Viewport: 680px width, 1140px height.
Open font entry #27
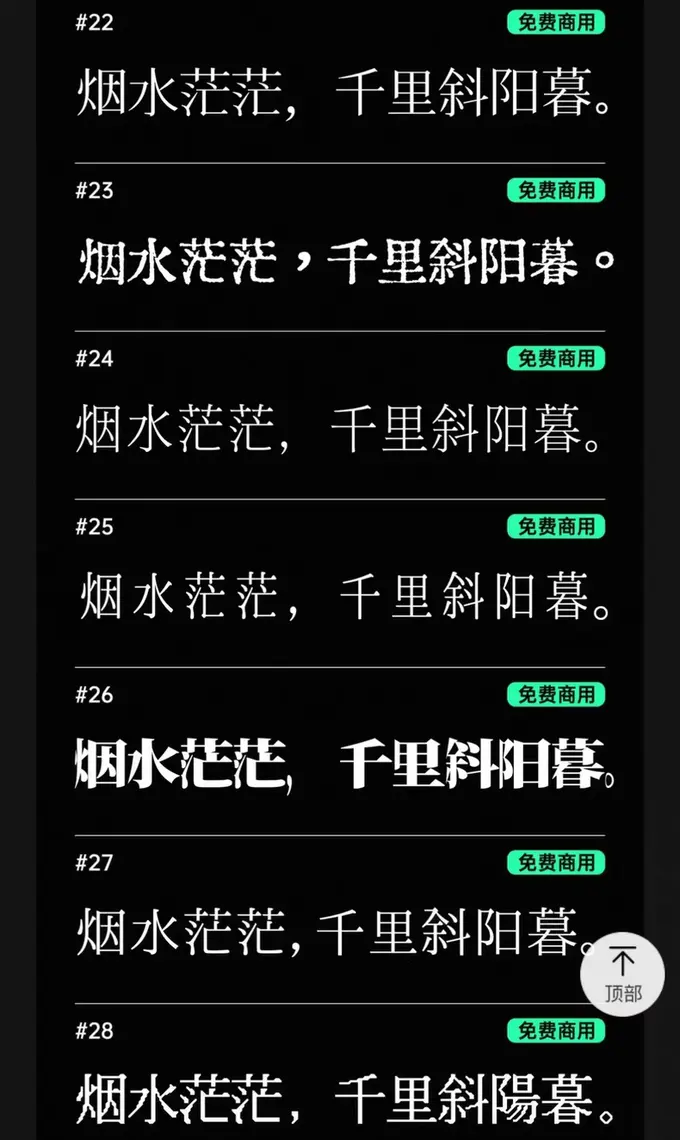point(320,933)
